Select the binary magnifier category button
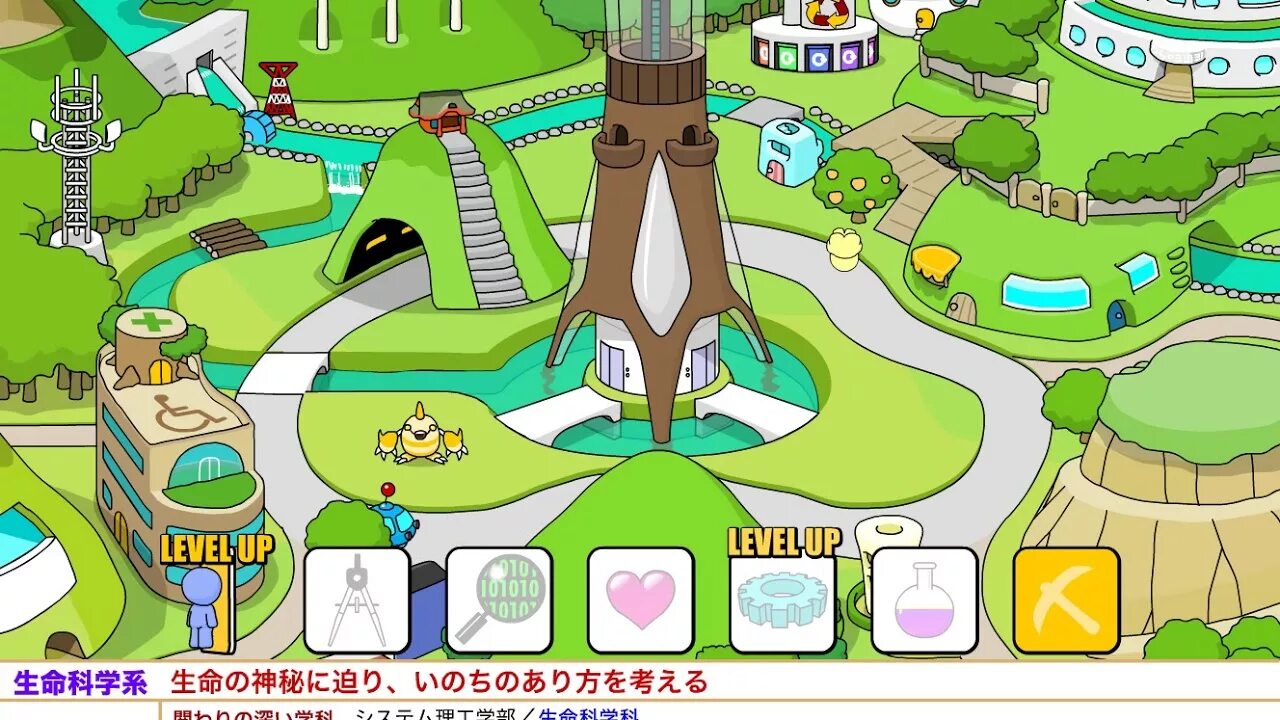1280x720 pixels. [499, 600]
